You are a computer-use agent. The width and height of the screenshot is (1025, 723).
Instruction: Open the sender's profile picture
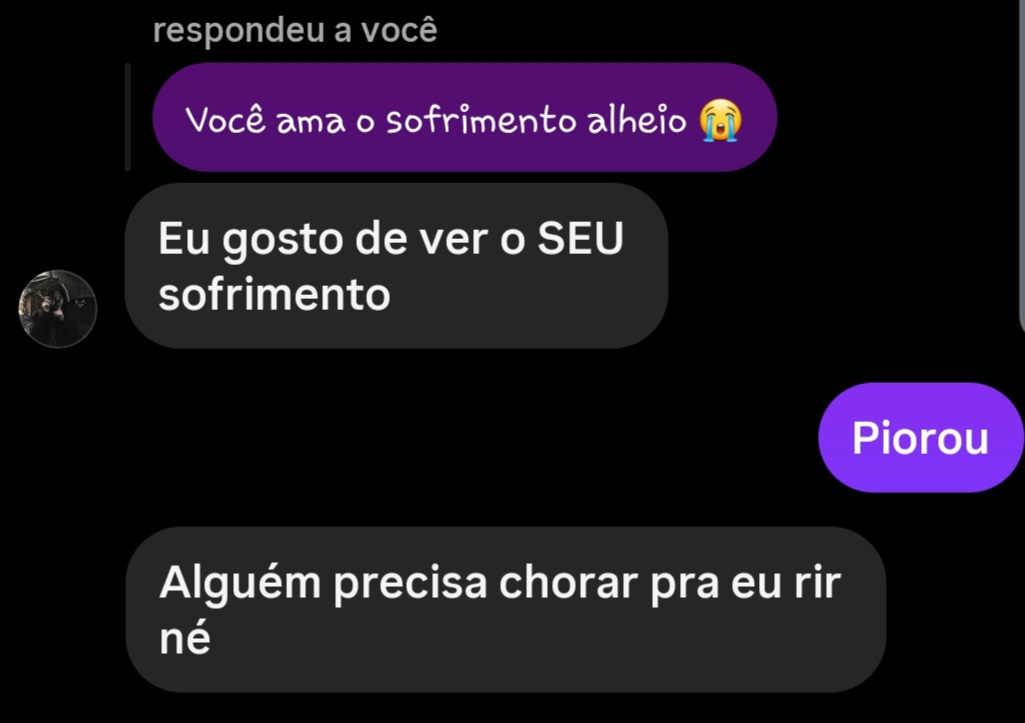click(58, 309)
